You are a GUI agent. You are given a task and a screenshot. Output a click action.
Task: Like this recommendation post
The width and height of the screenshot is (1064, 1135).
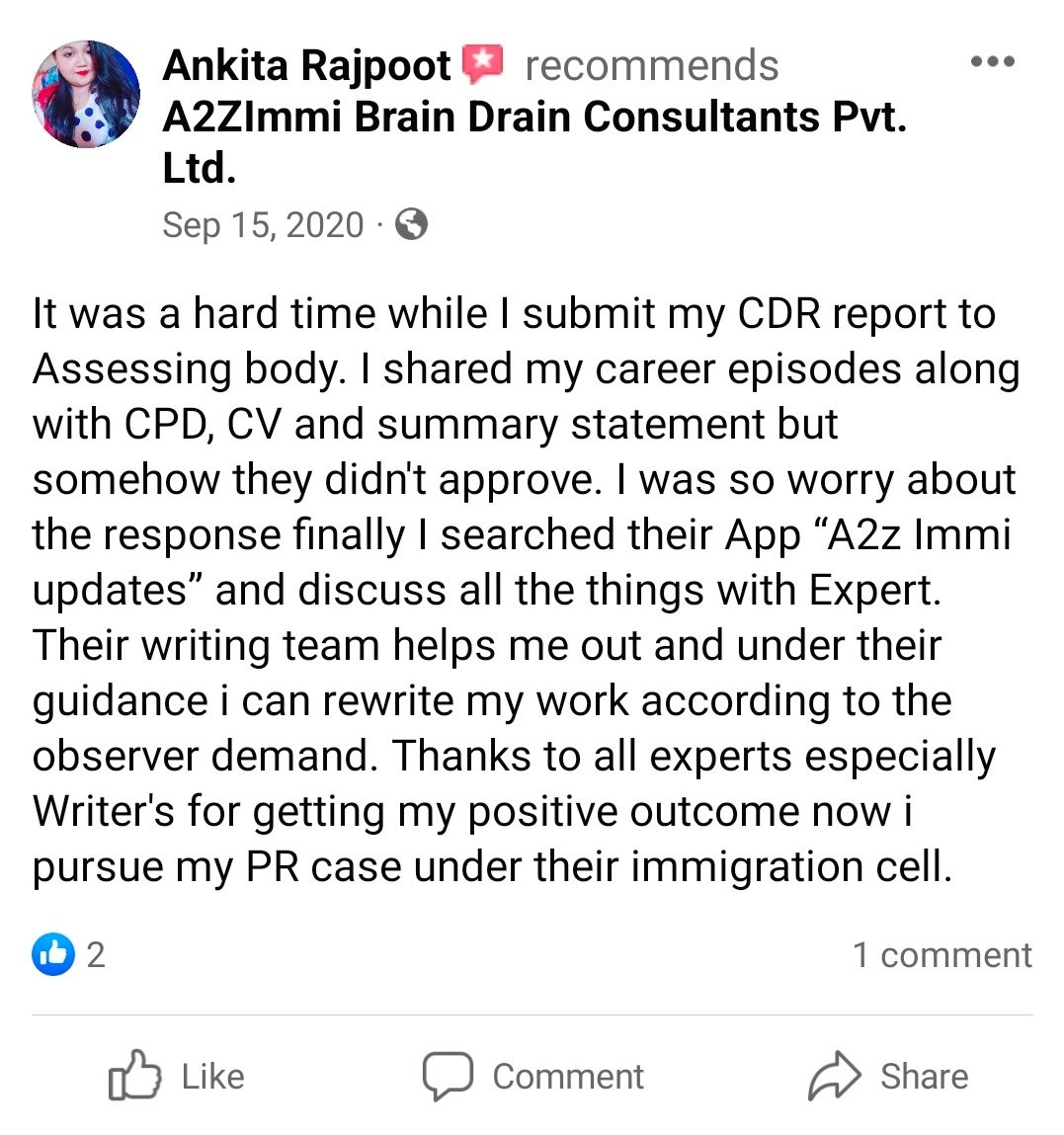176,1076
